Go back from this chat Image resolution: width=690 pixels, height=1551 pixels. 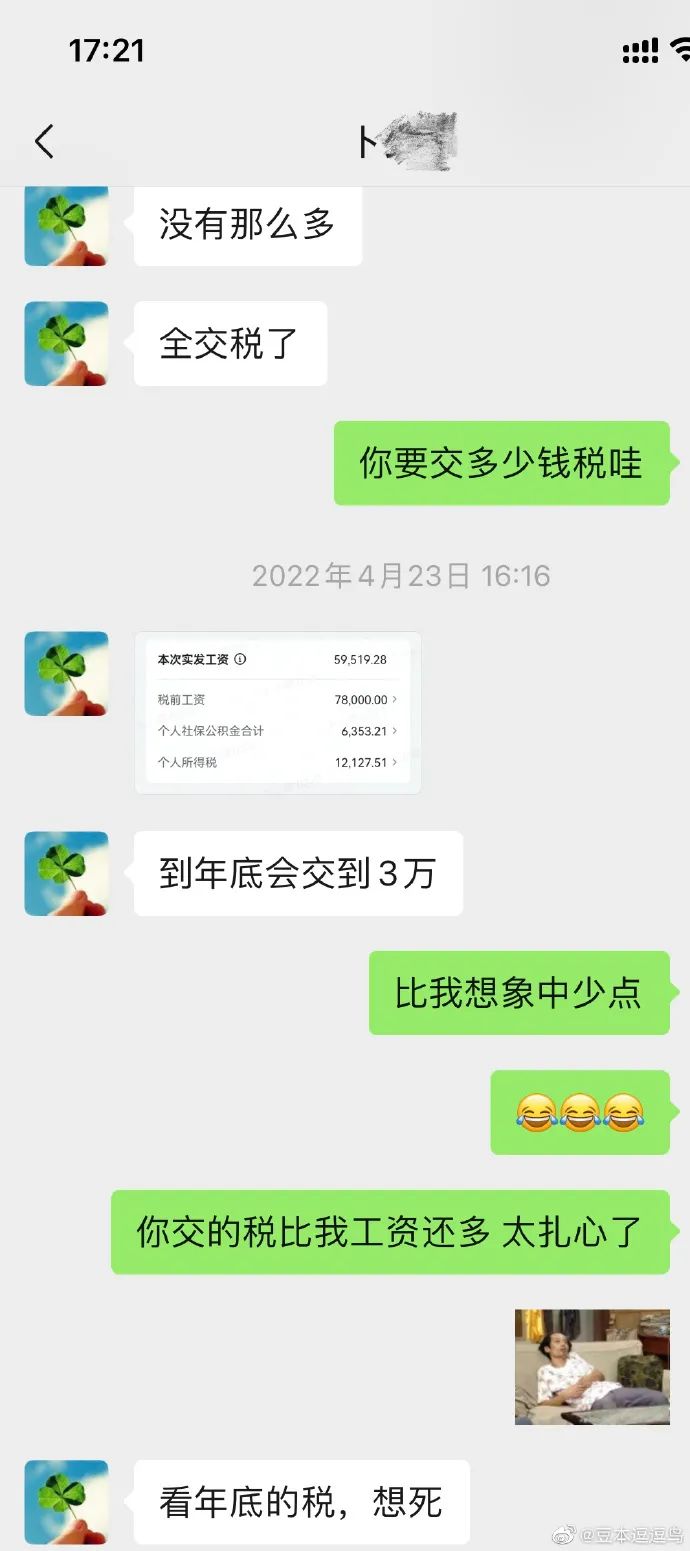(x=44, y=142)
